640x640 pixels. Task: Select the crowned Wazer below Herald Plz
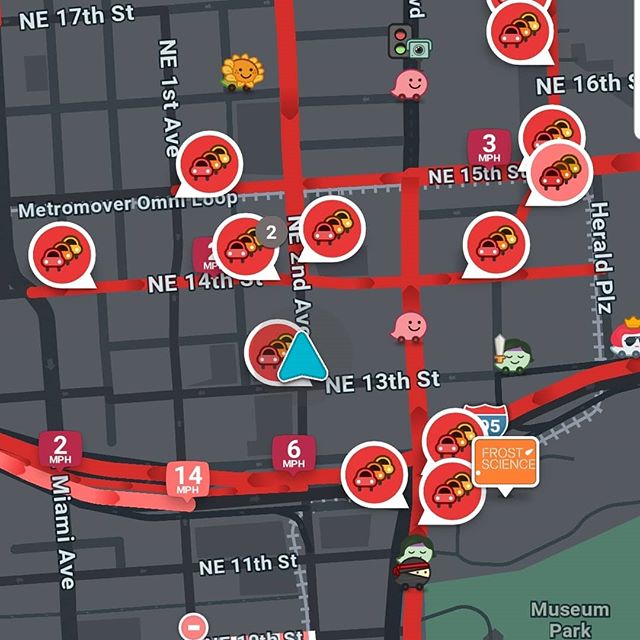click(x=630, y=338)
